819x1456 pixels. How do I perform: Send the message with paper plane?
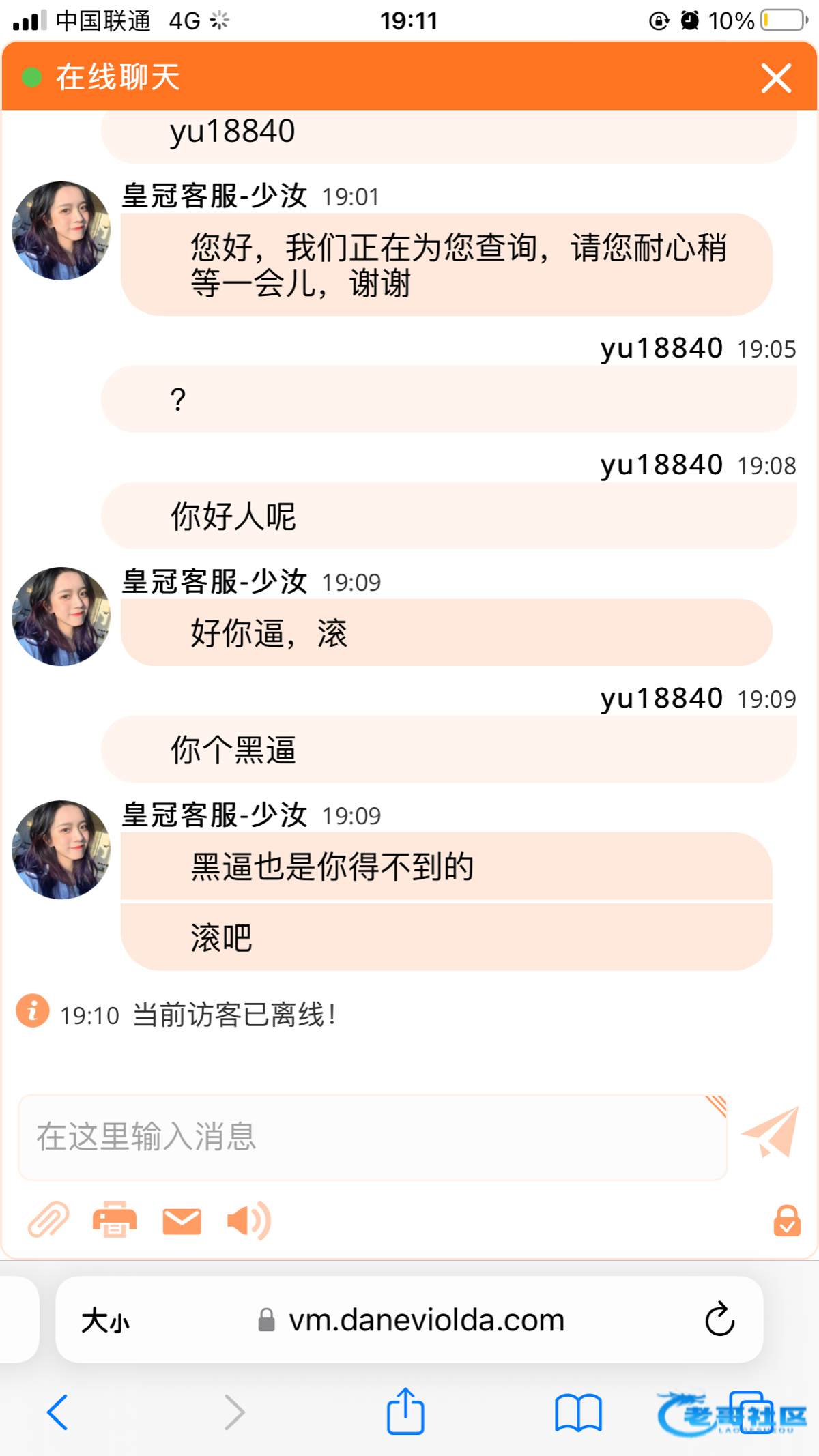(771, 1133)
